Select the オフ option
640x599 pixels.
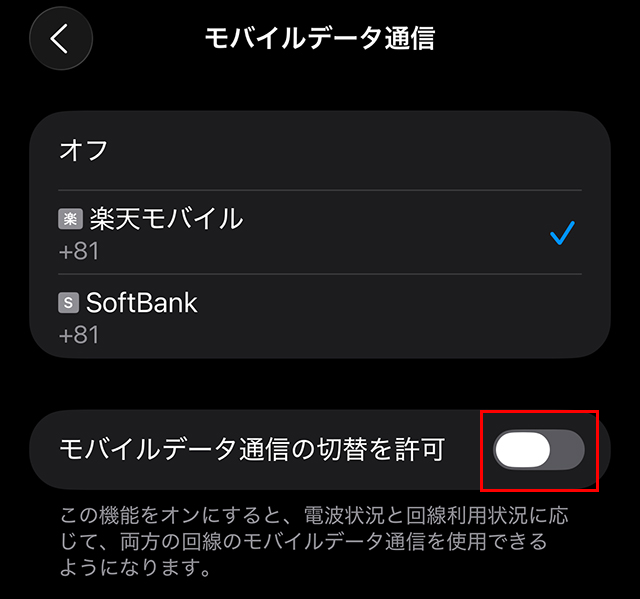320,151
